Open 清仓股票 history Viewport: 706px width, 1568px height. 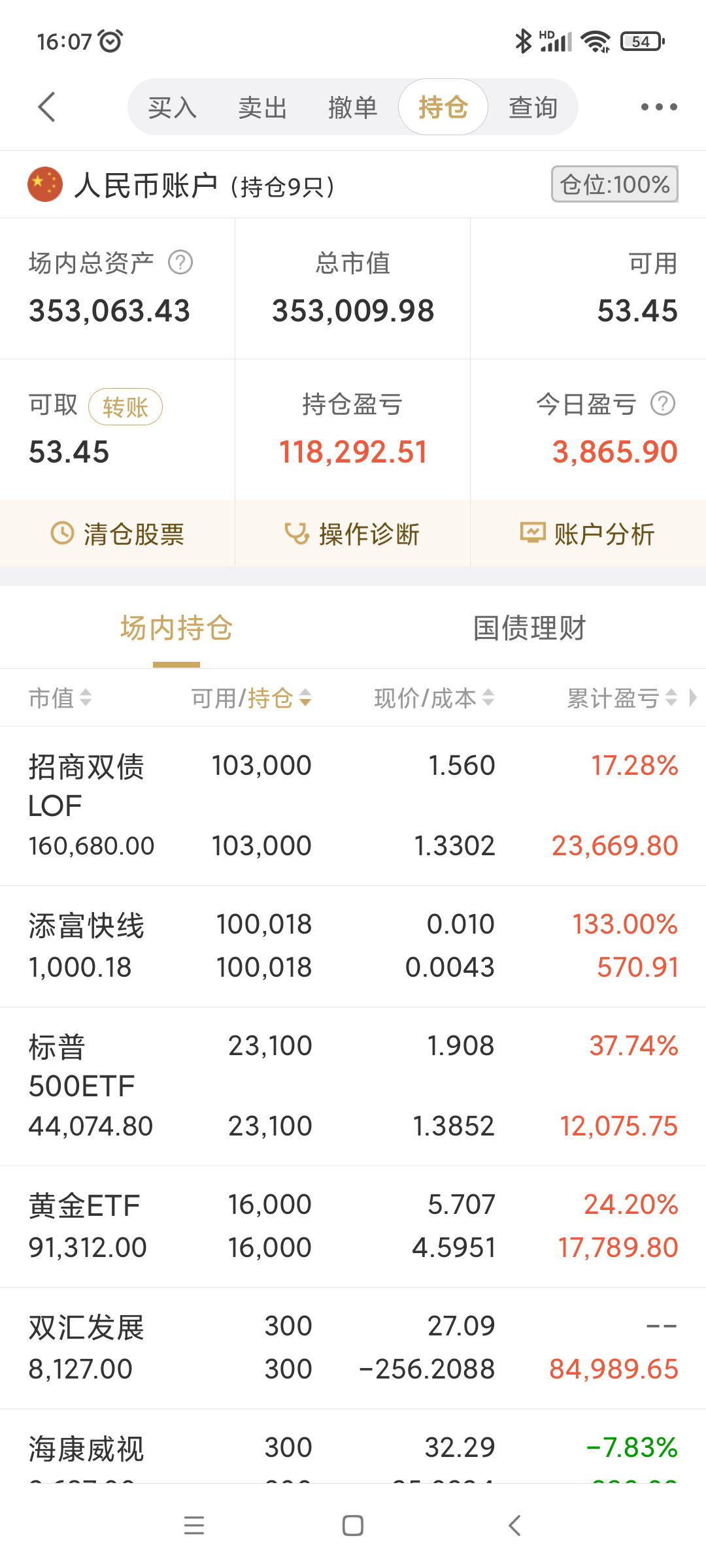[118, 534]
